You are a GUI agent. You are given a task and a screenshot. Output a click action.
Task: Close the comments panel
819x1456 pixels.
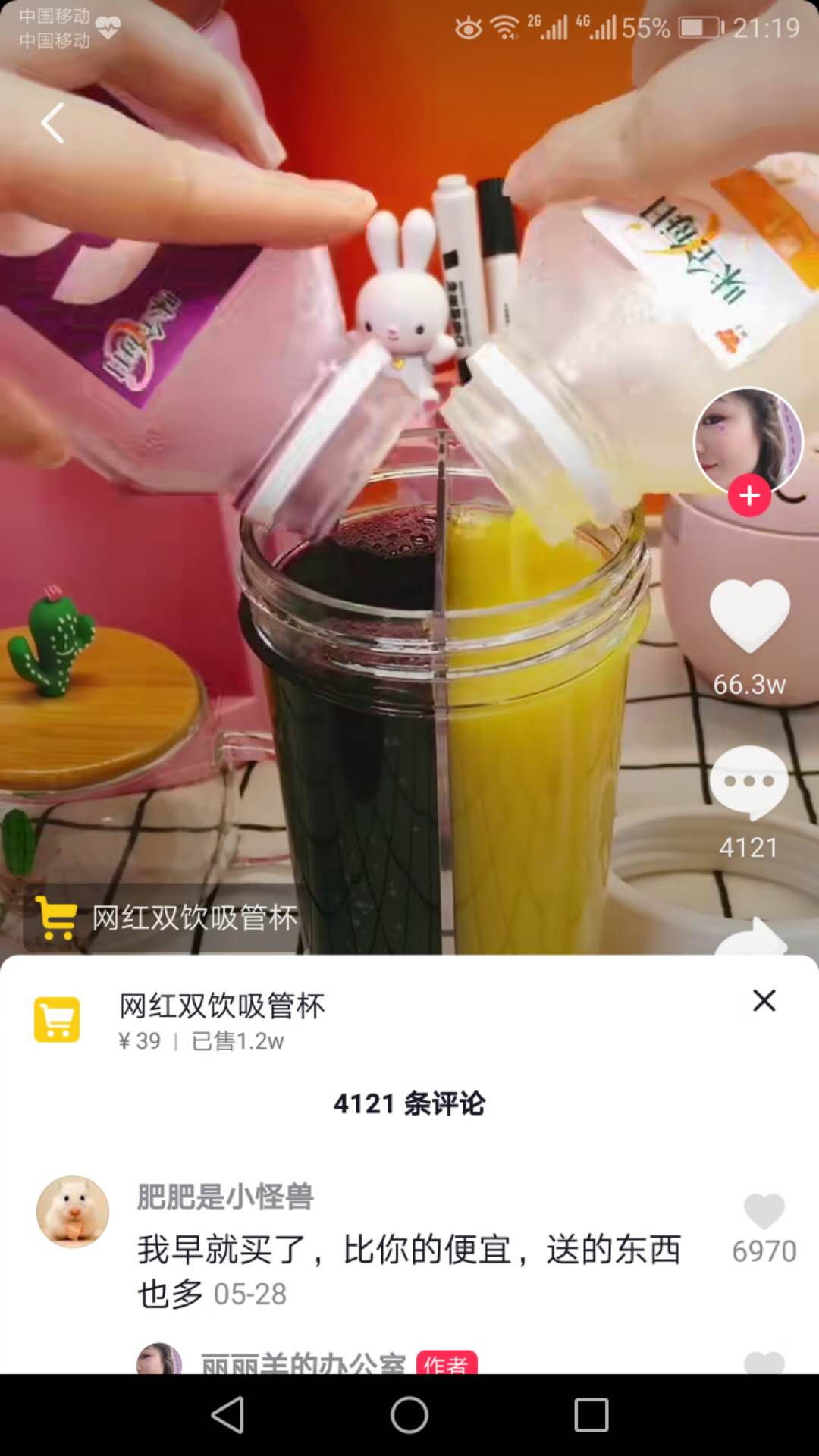click(x=764, y=1000)
